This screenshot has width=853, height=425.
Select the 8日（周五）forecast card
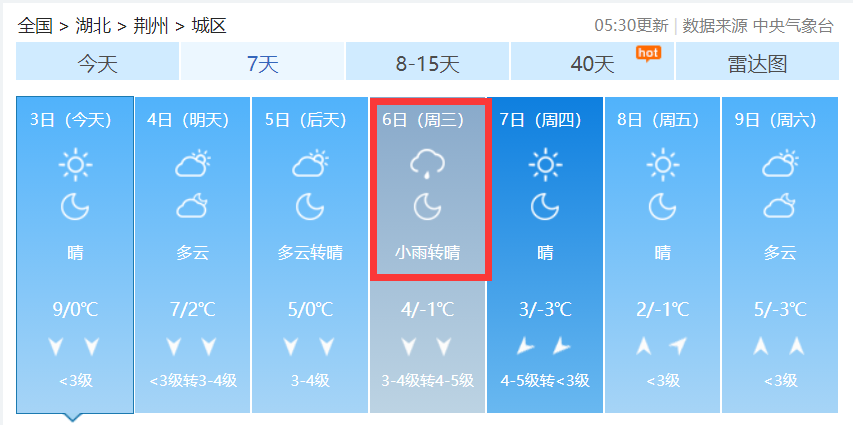coord(662,255)
